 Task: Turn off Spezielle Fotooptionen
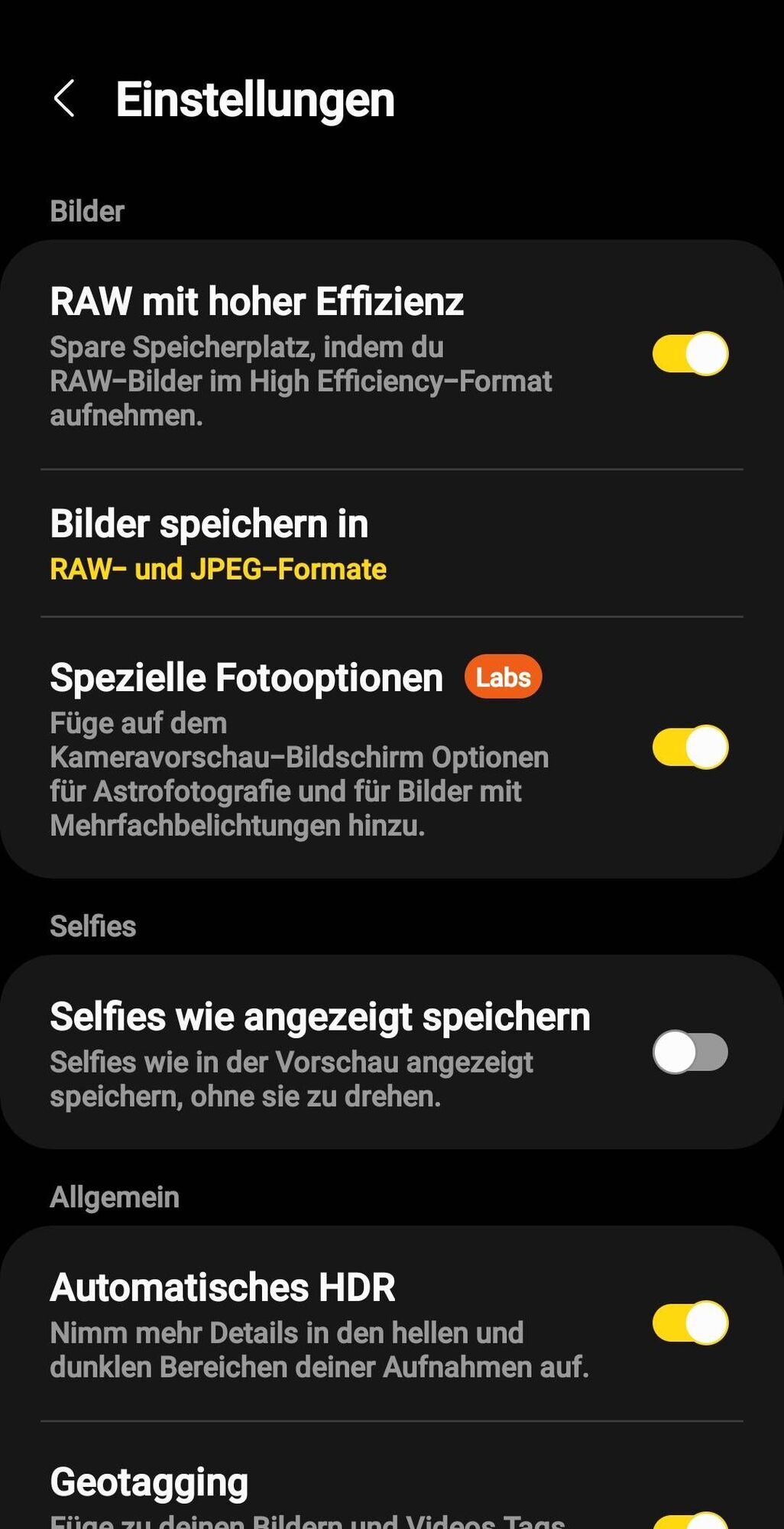pyautogui.click(x=690, y=747)
